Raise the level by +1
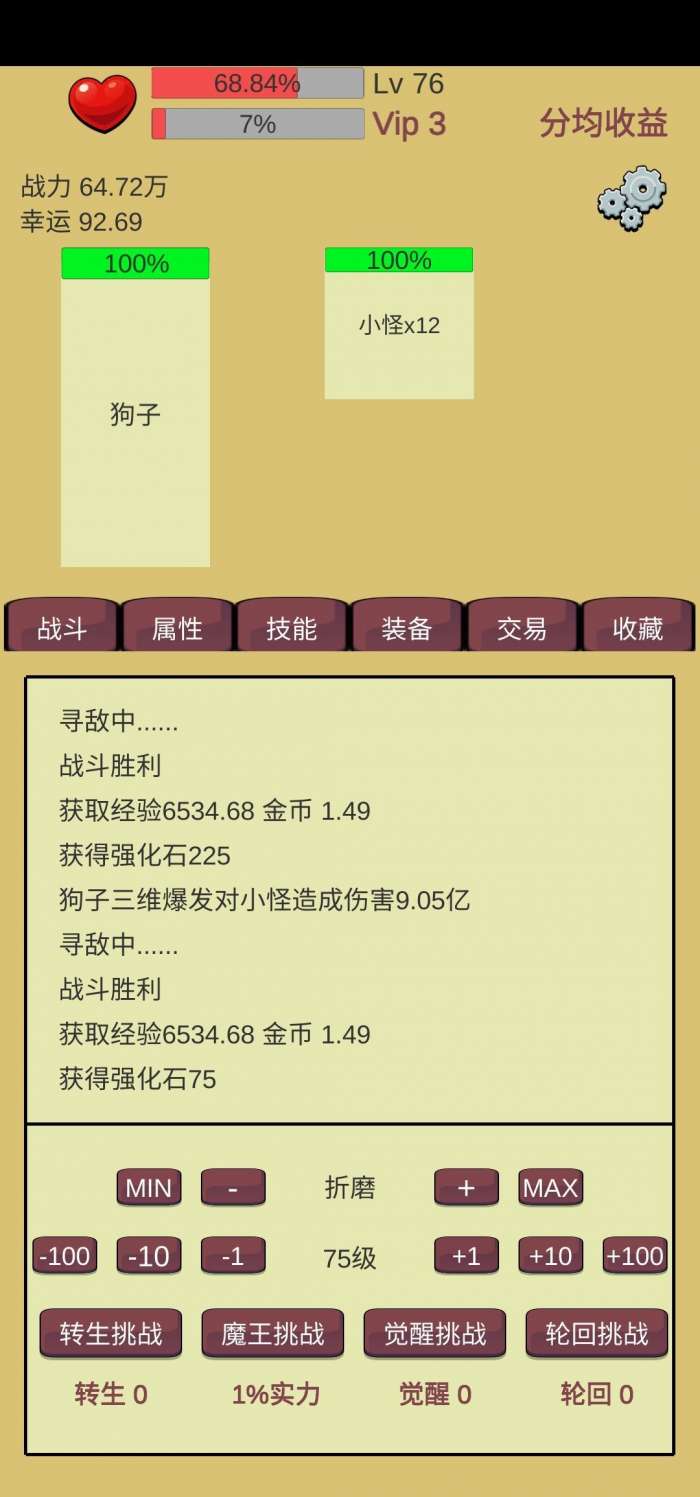The width and height of the screenshot is (700, 1497). pos(466,1255)
